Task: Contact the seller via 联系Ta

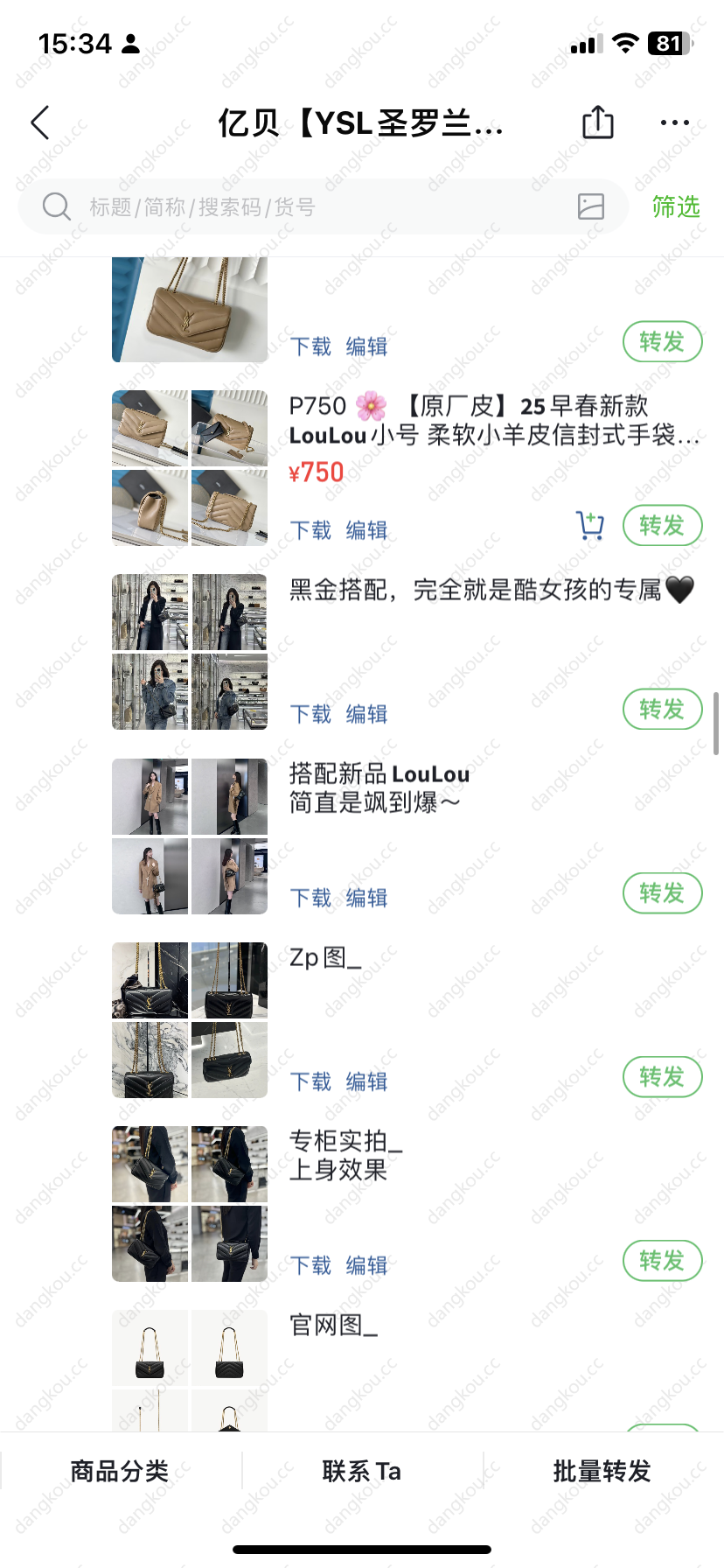Action: [361, 1471]
